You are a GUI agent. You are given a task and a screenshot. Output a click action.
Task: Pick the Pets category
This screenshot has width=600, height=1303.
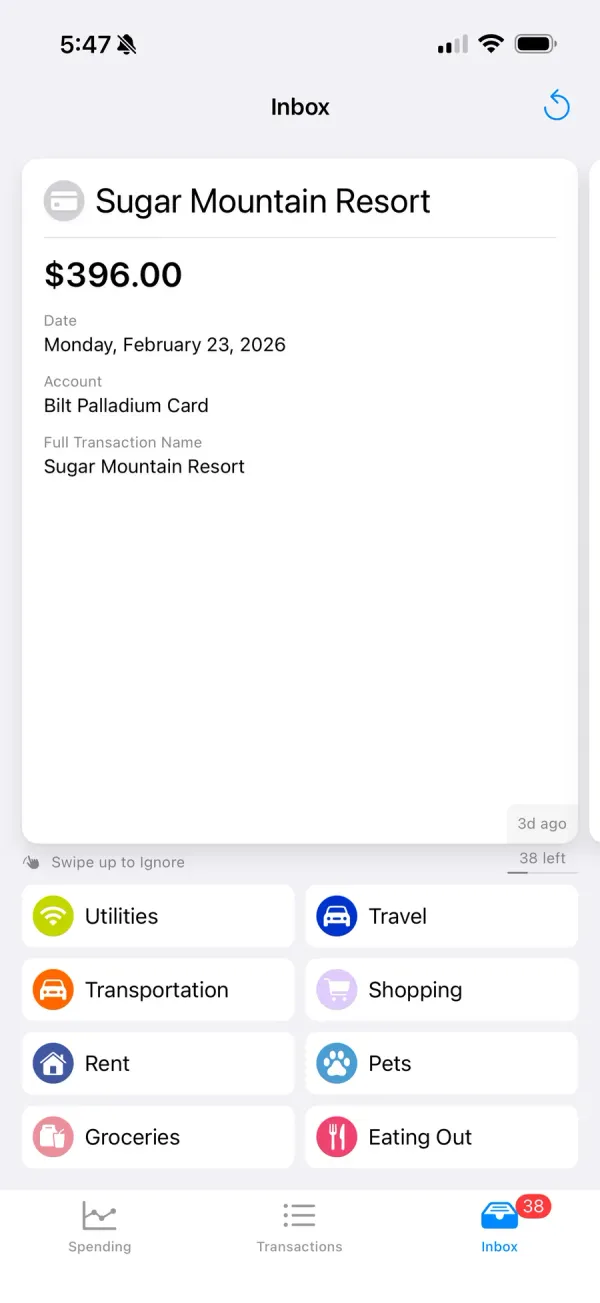pos(441,1064)
